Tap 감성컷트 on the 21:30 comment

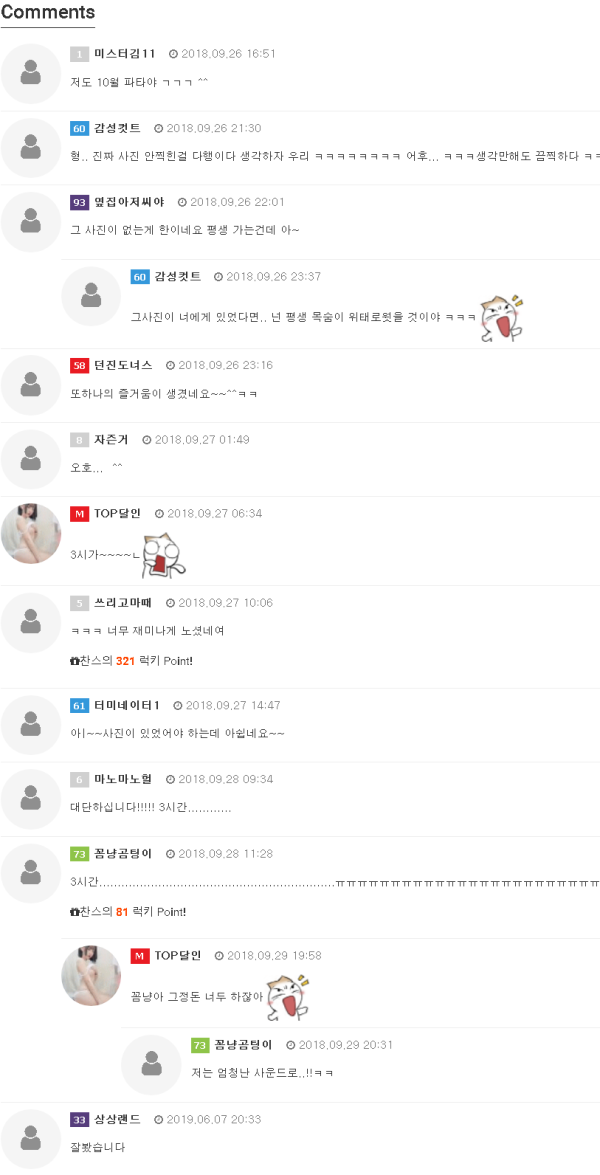117,128
